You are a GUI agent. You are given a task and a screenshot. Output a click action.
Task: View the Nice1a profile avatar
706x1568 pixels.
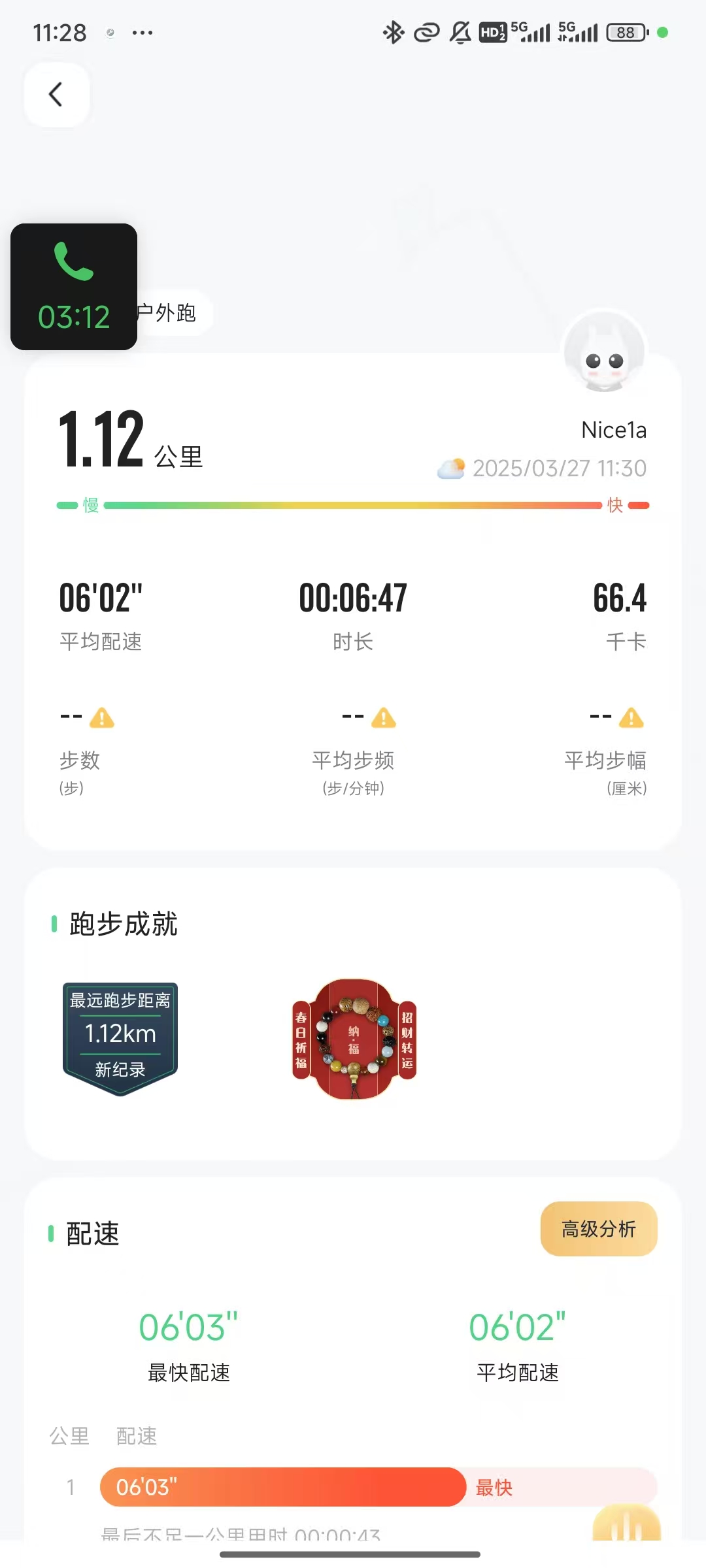coord(604,351)
